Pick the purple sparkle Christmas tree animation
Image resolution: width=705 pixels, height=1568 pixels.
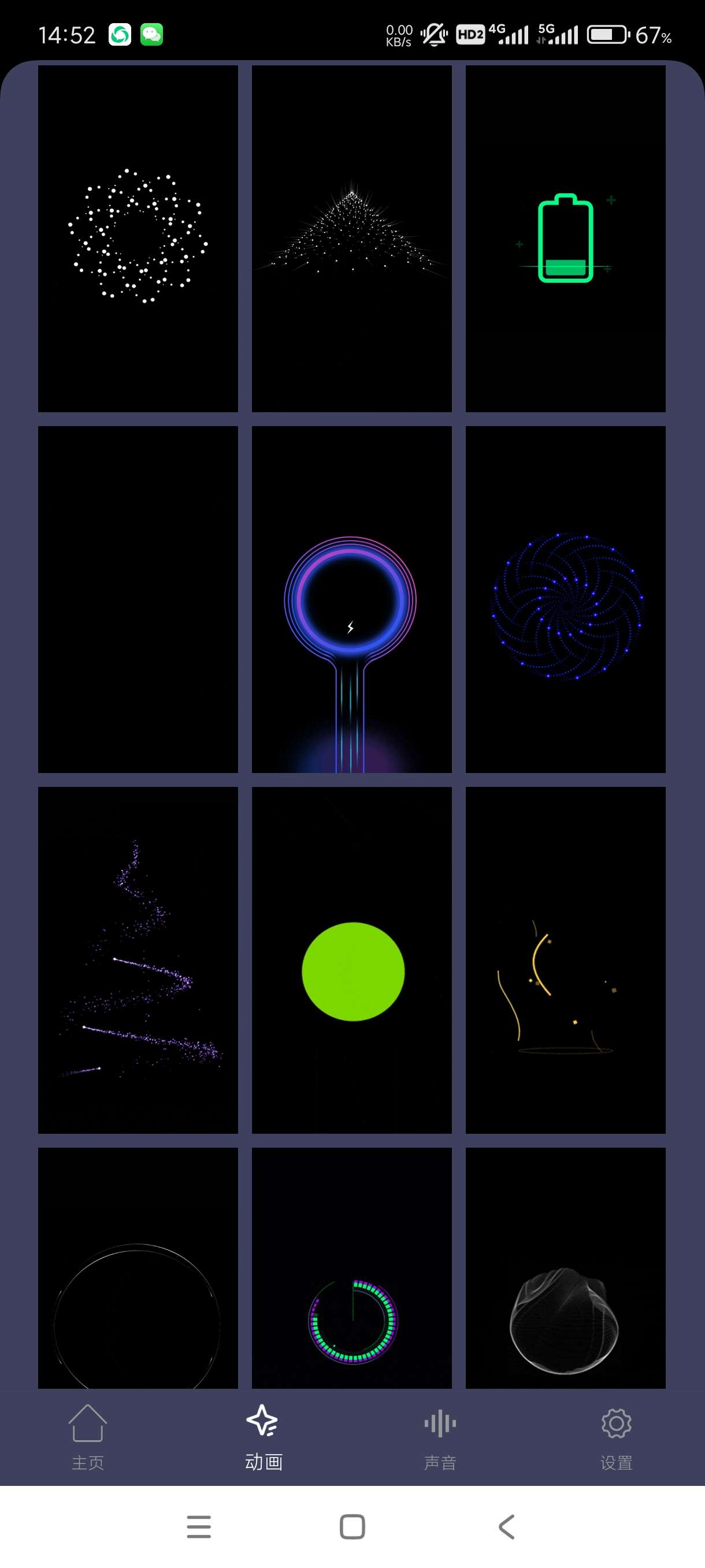point(138,960)
